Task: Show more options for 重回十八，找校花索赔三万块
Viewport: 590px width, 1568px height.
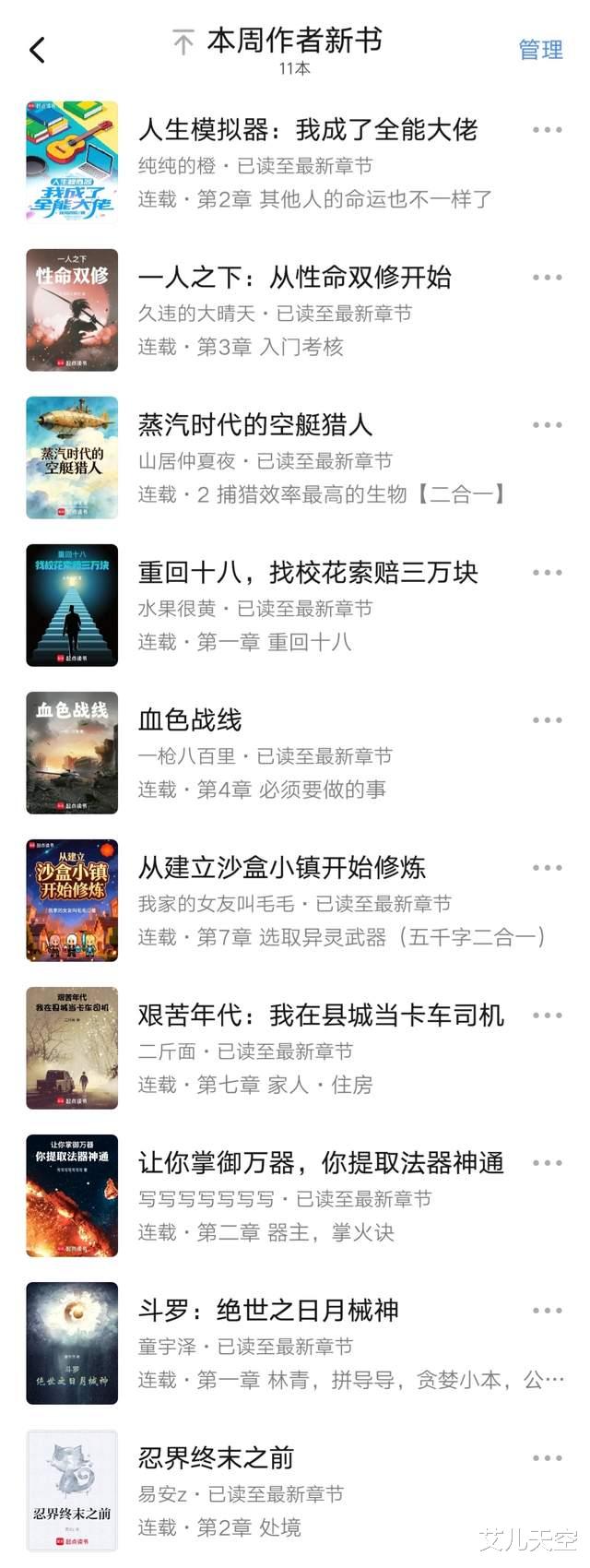Action: pyautogui.click(x=547, y=573)
